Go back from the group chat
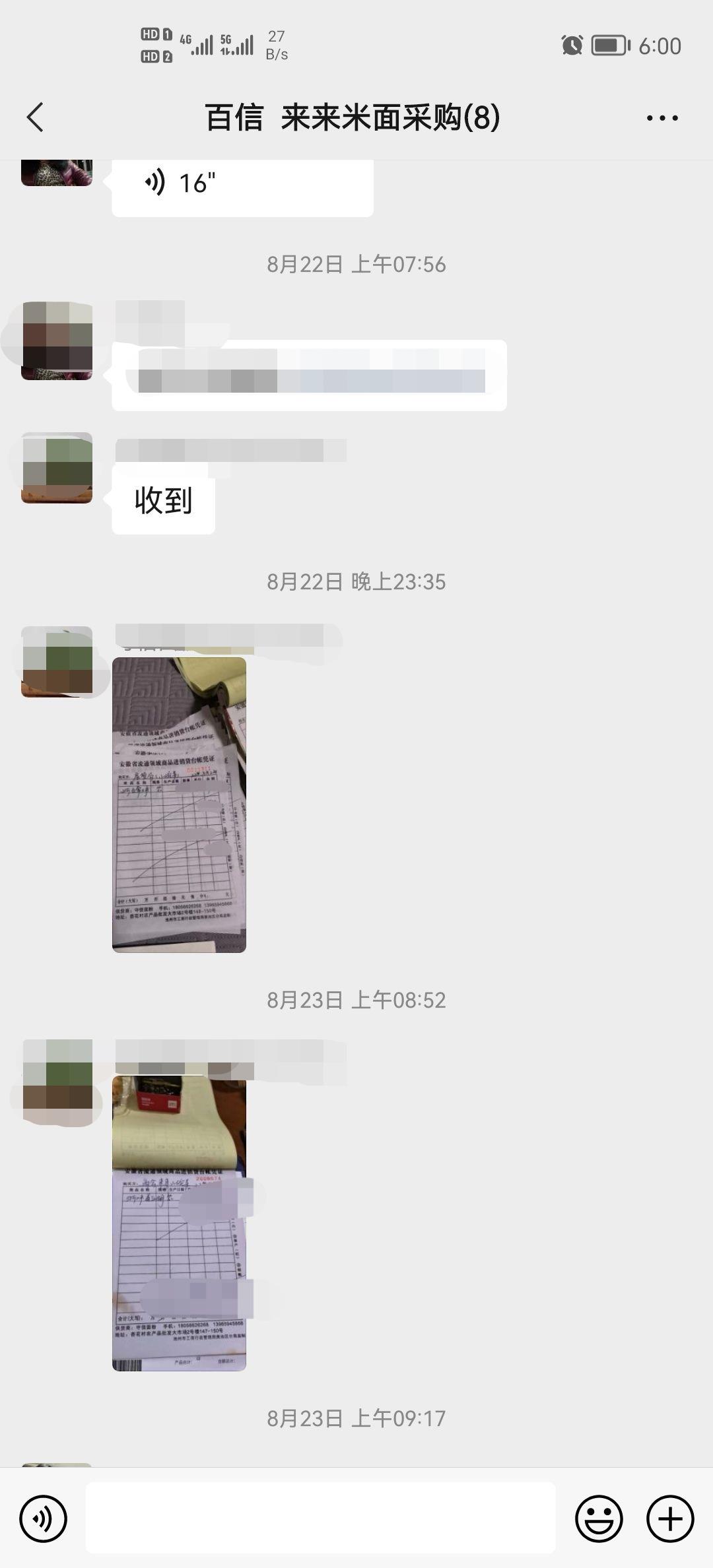Screen dimensions: 713x1568 pos(36,117)
